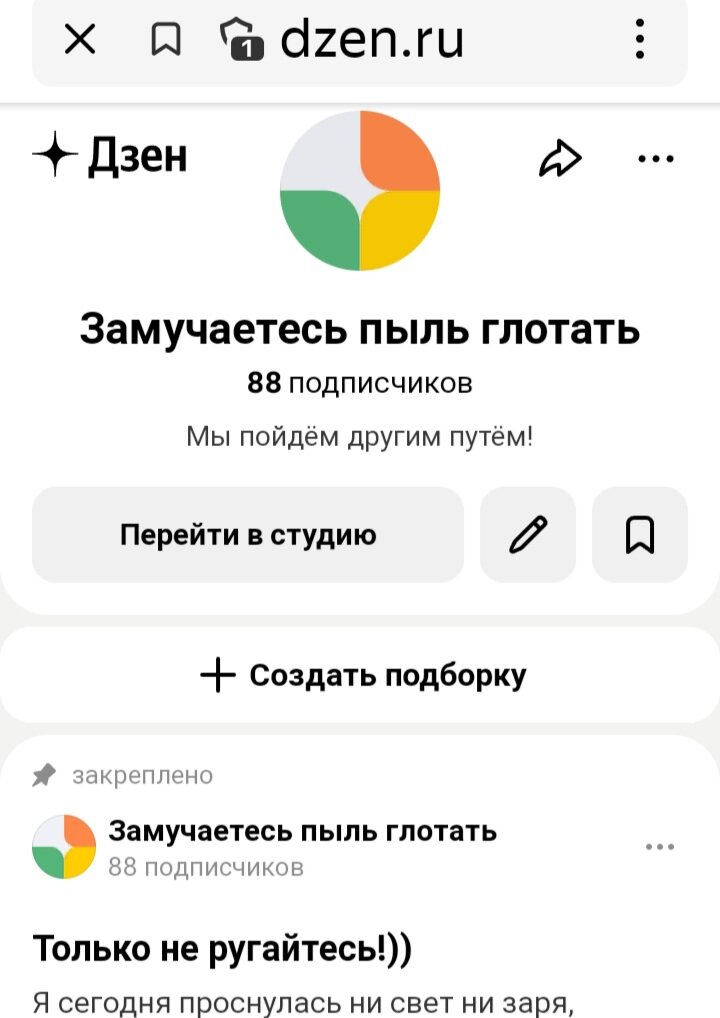Open the 88 подписчиков subscriber list
The width and height of the screenshot is (720, 1018).
click(360, 382)
